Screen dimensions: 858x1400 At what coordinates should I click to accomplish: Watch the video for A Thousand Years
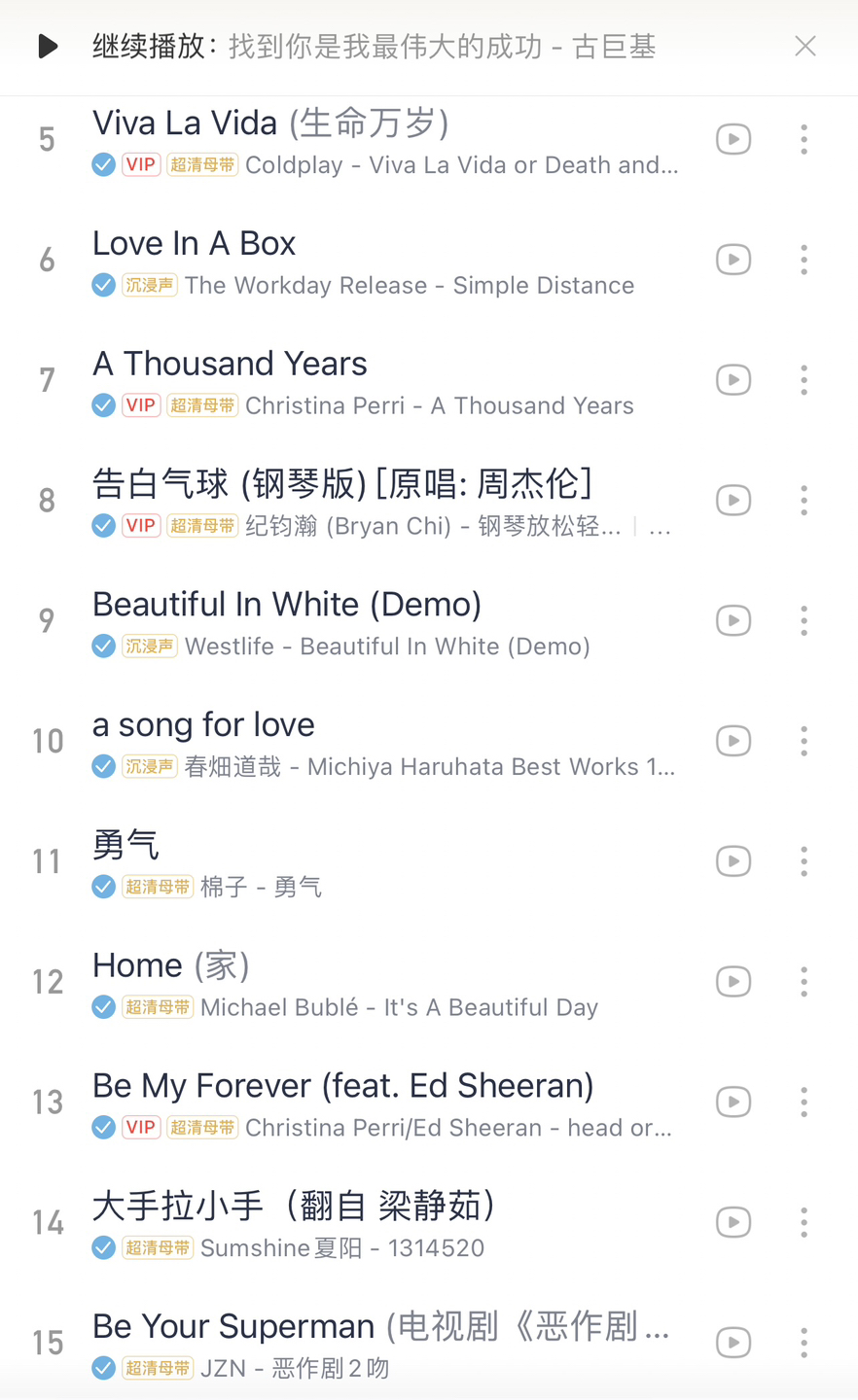click(733, 379)
